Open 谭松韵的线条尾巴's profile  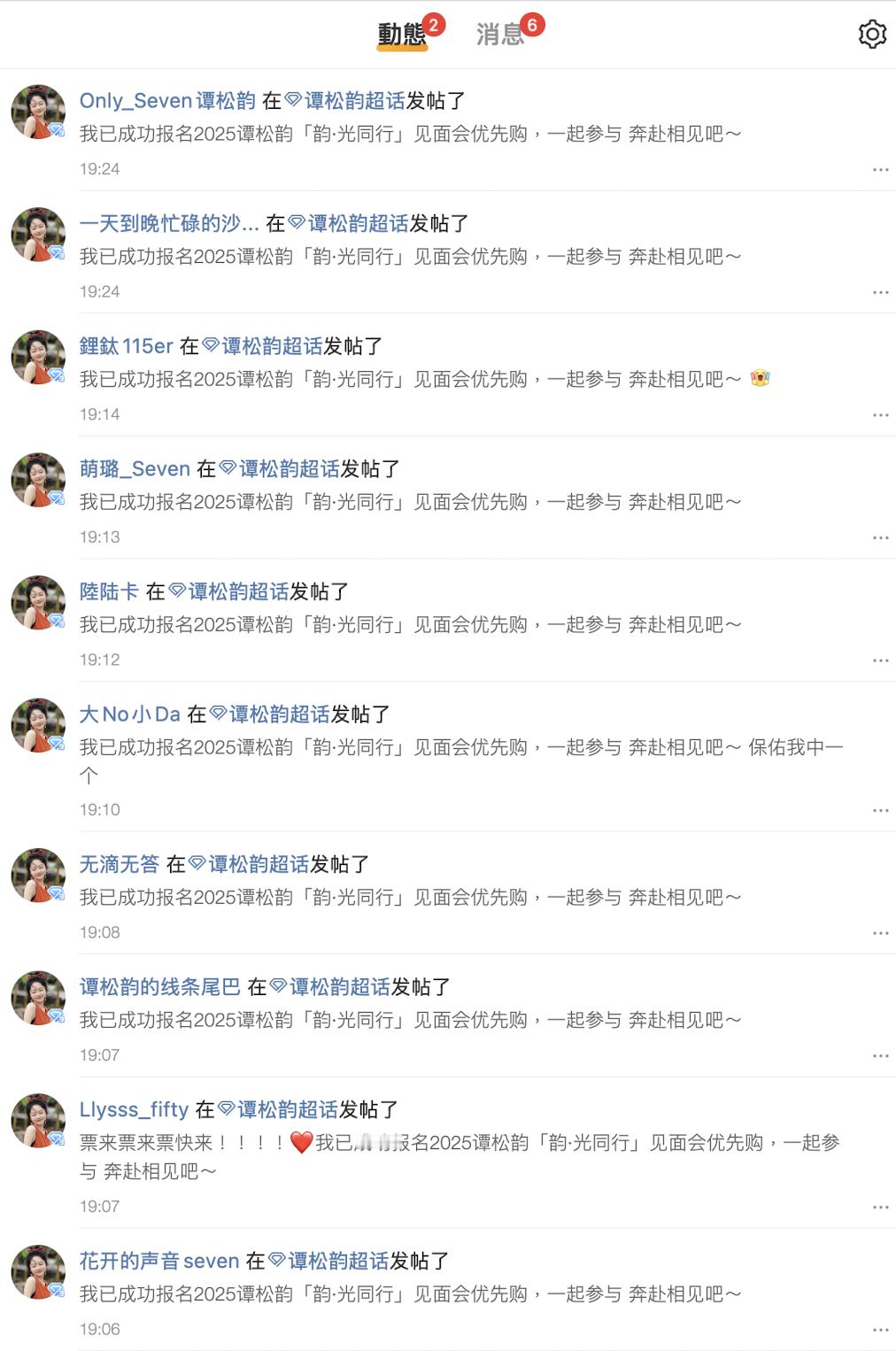pyautogui.click(x=159, y=984)
